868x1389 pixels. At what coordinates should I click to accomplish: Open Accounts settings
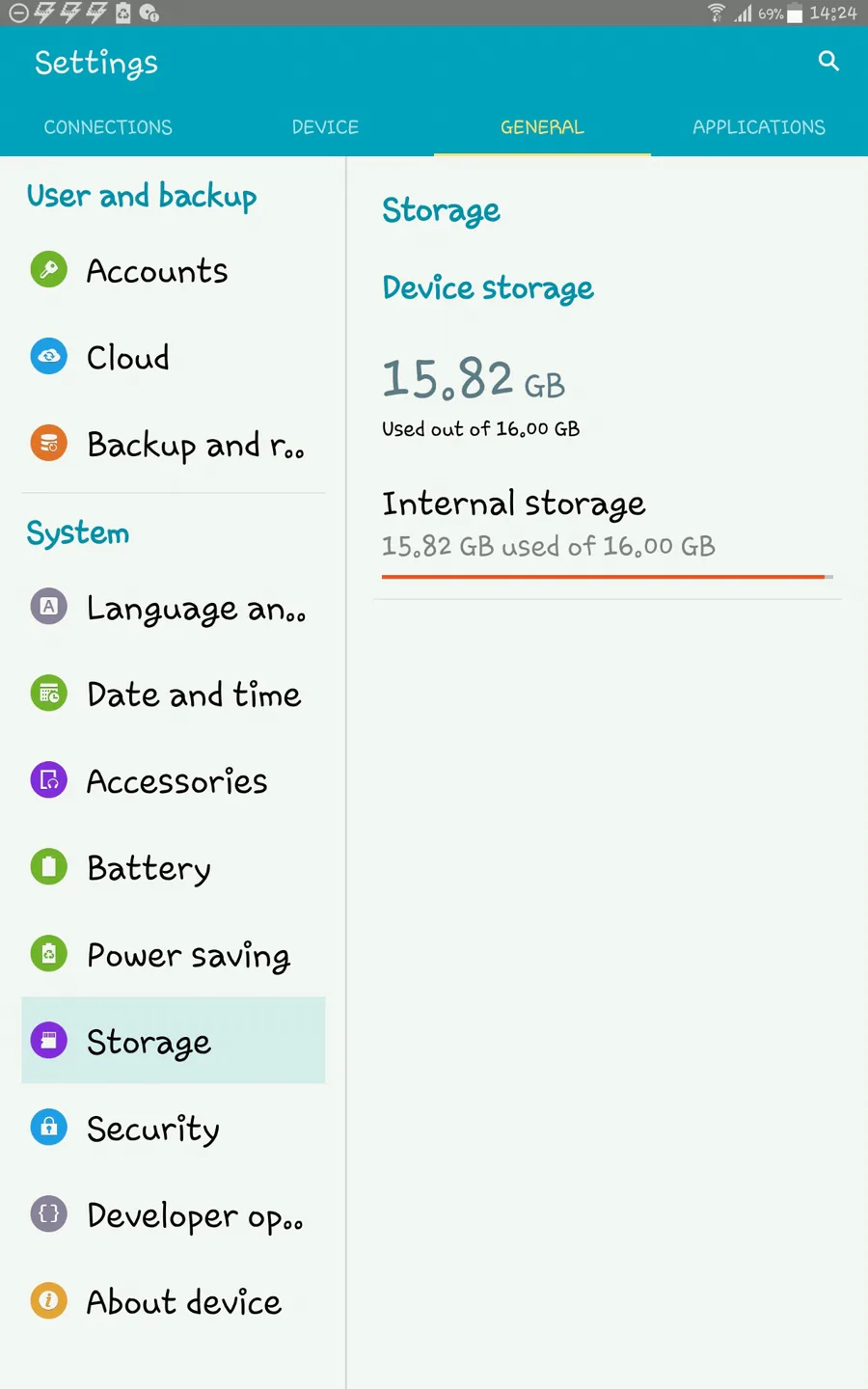click(174, 270)
